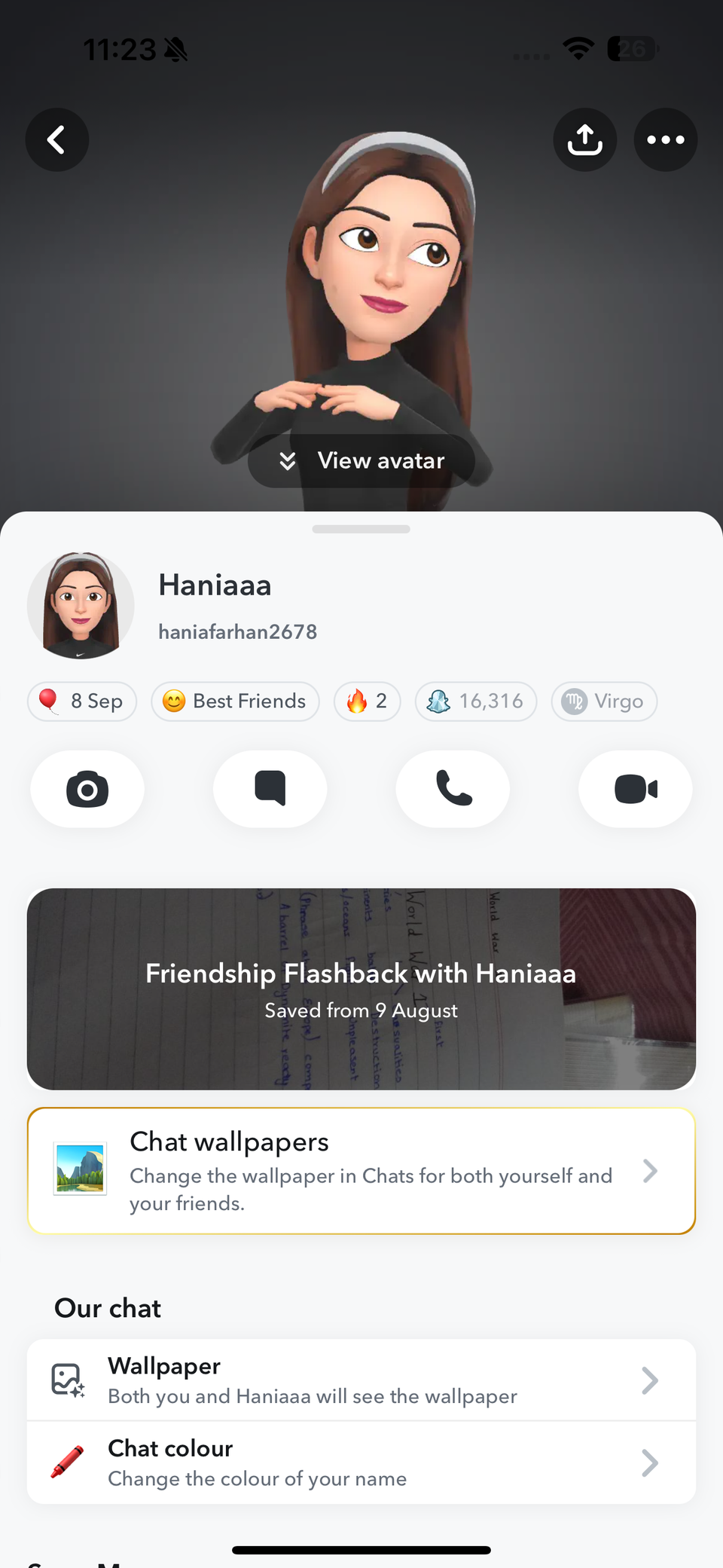Share Haniaaa's profile
The height and width of the screenshot is (1568, 723).
585,139
